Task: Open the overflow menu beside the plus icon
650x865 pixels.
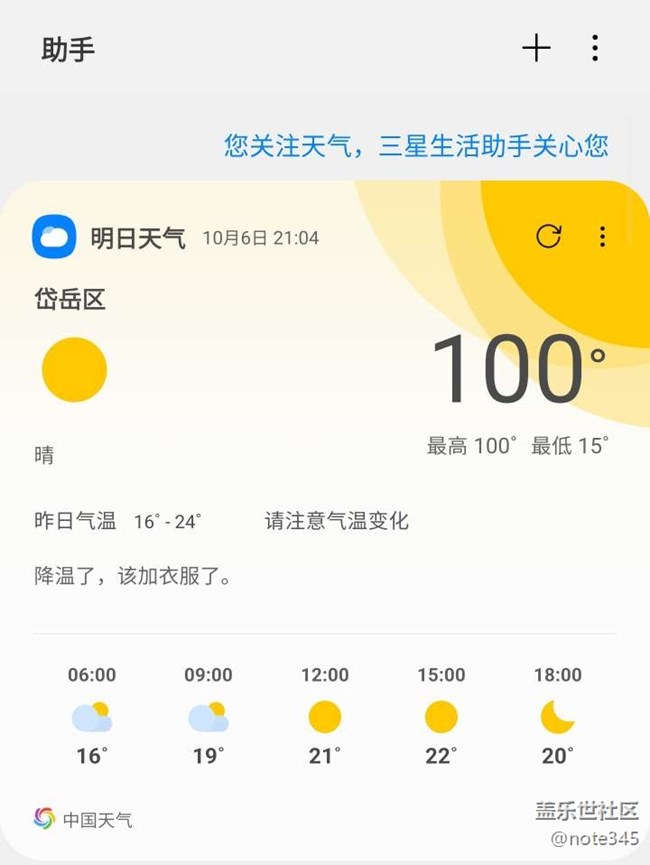Action: pyautogui.click(x=595, y=48)
